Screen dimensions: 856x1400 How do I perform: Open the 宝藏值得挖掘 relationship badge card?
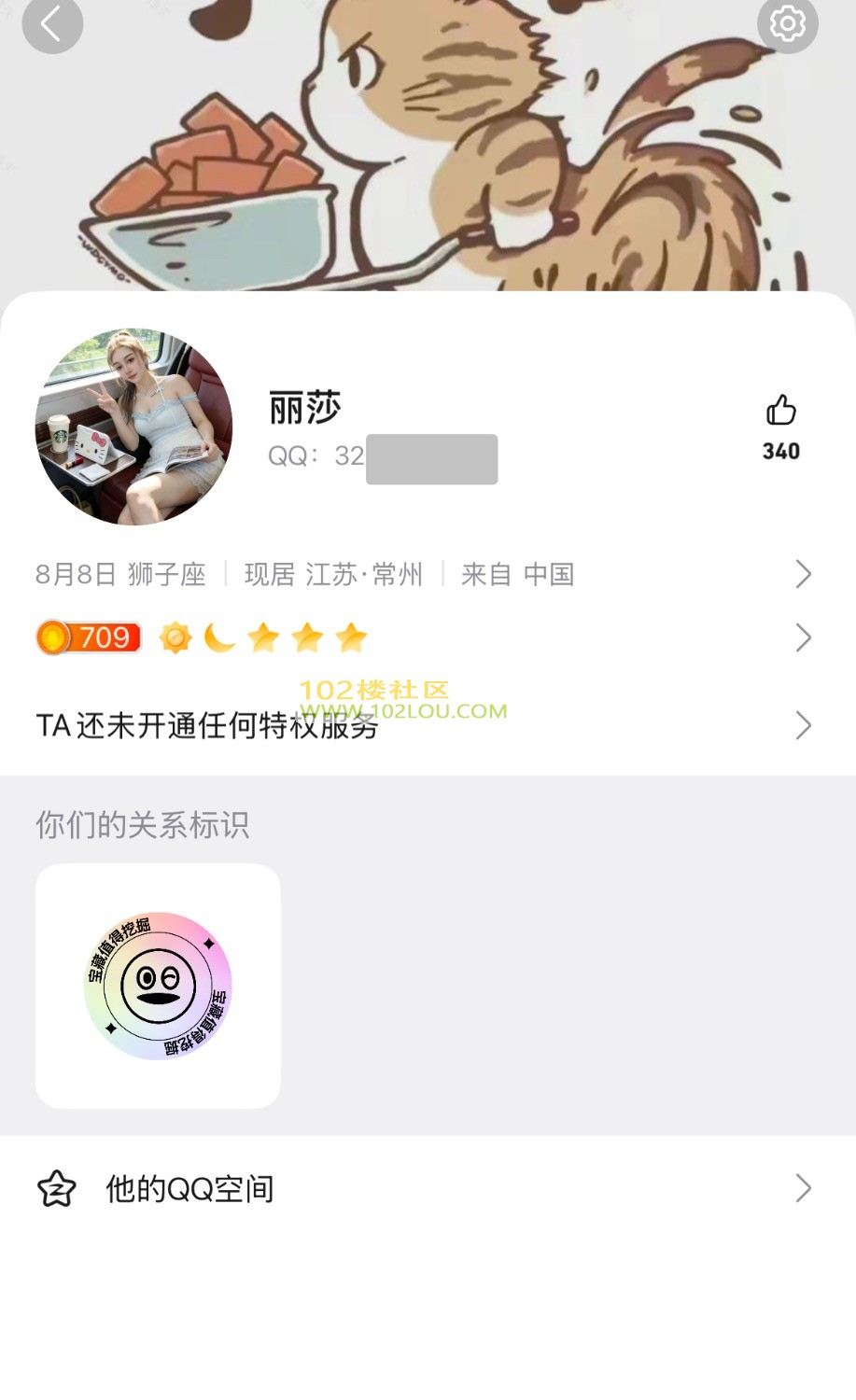[x=158, y=986]
